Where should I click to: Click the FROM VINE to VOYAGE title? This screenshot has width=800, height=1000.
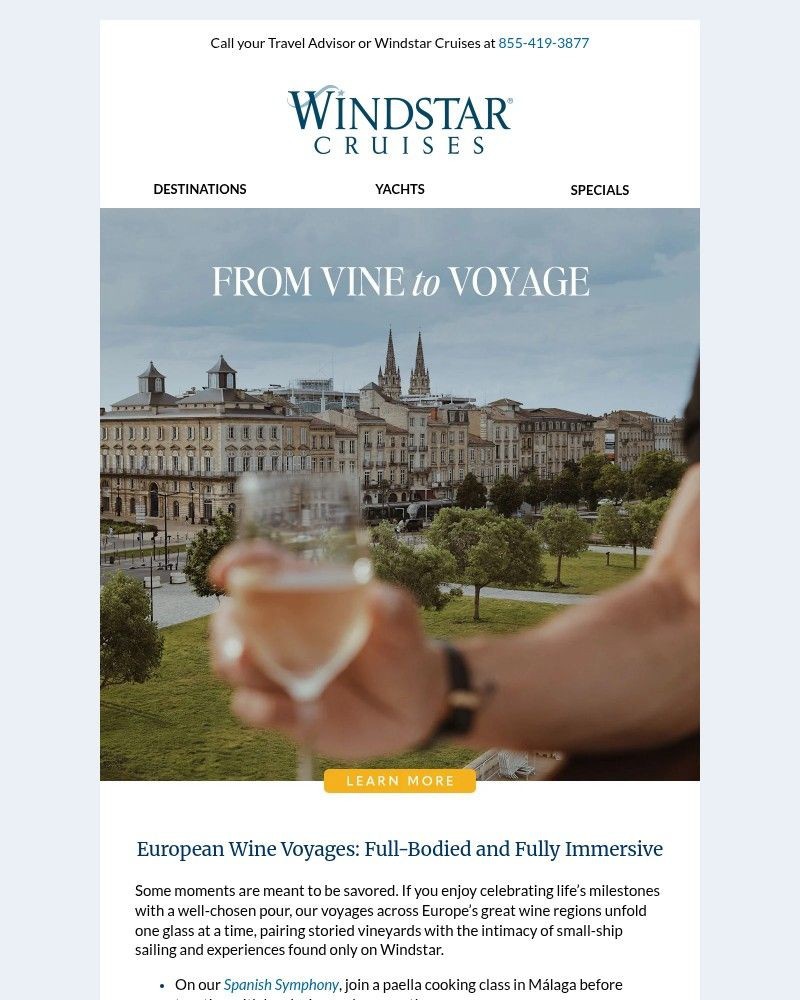(400, 281)
